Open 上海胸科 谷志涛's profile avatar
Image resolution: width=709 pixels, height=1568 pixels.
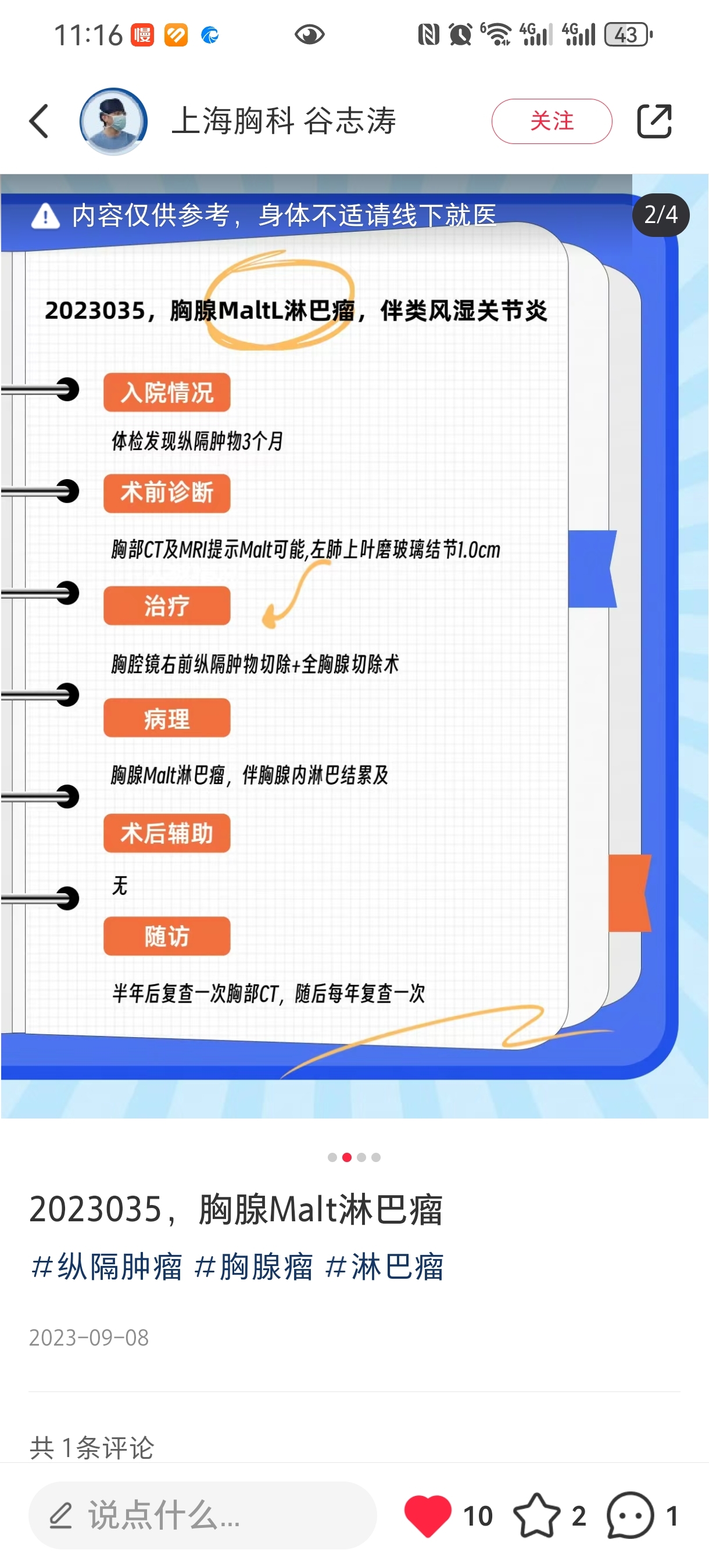click(x=113, y=121)
